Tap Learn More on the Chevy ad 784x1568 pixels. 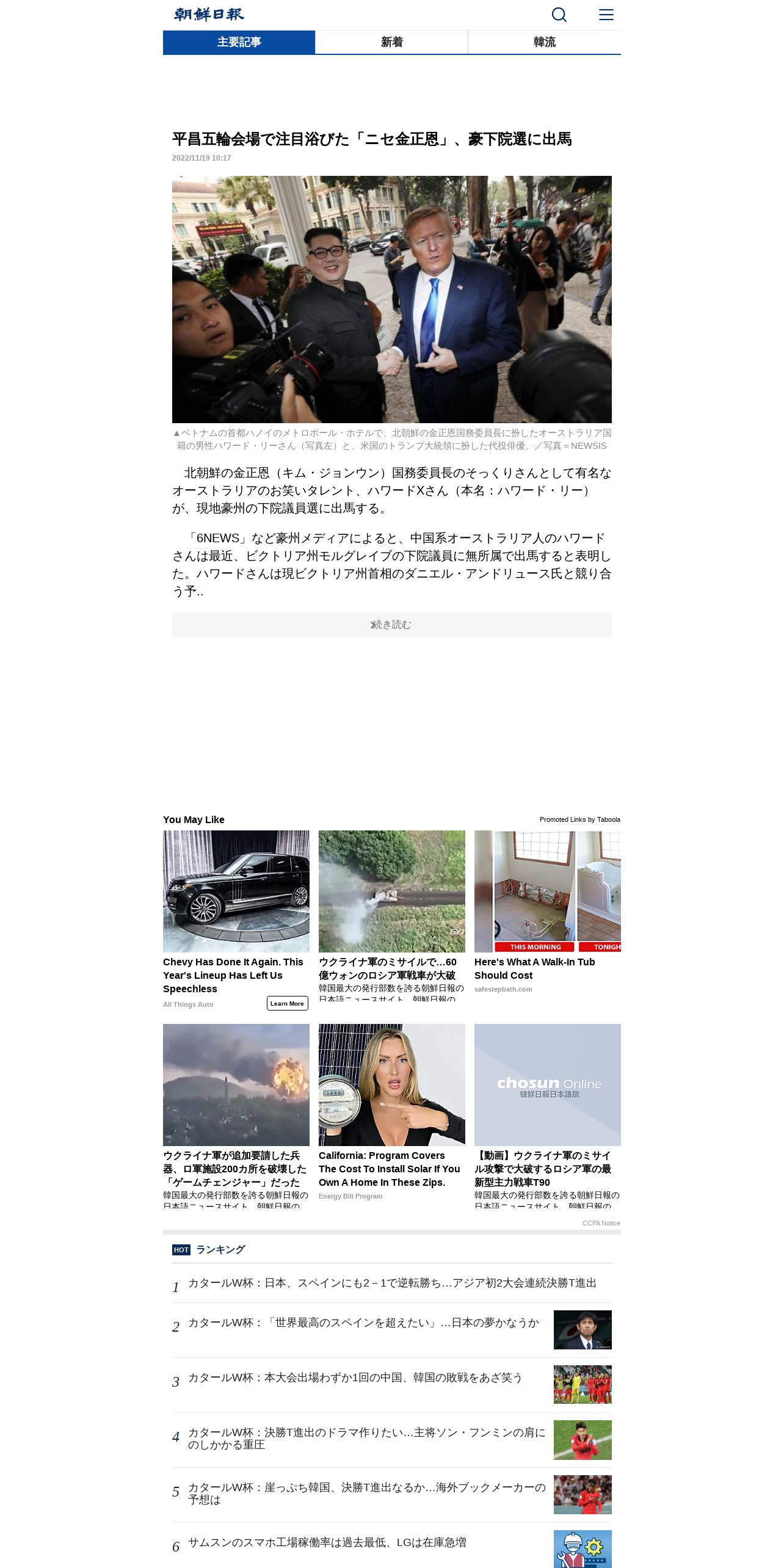(x=287, y=1003)
